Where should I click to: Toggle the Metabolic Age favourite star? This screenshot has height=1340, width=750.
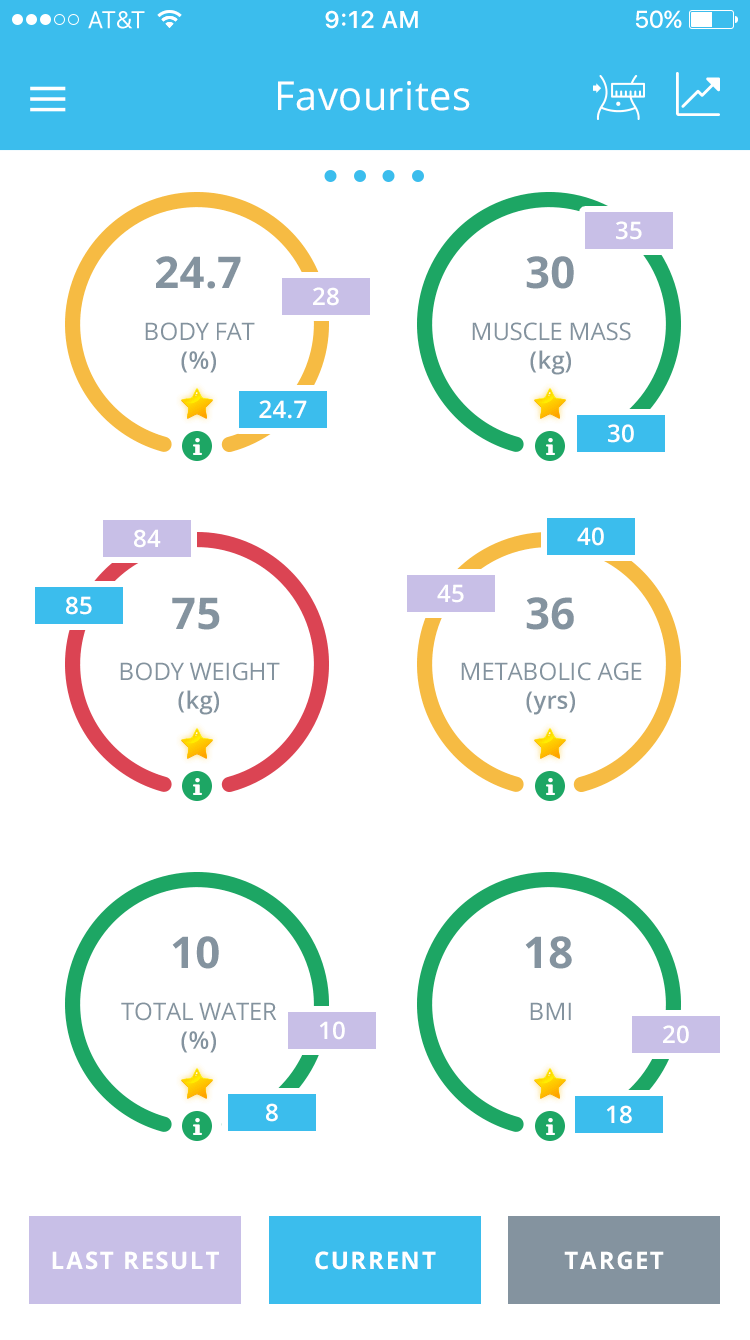[x=549, y=744]
